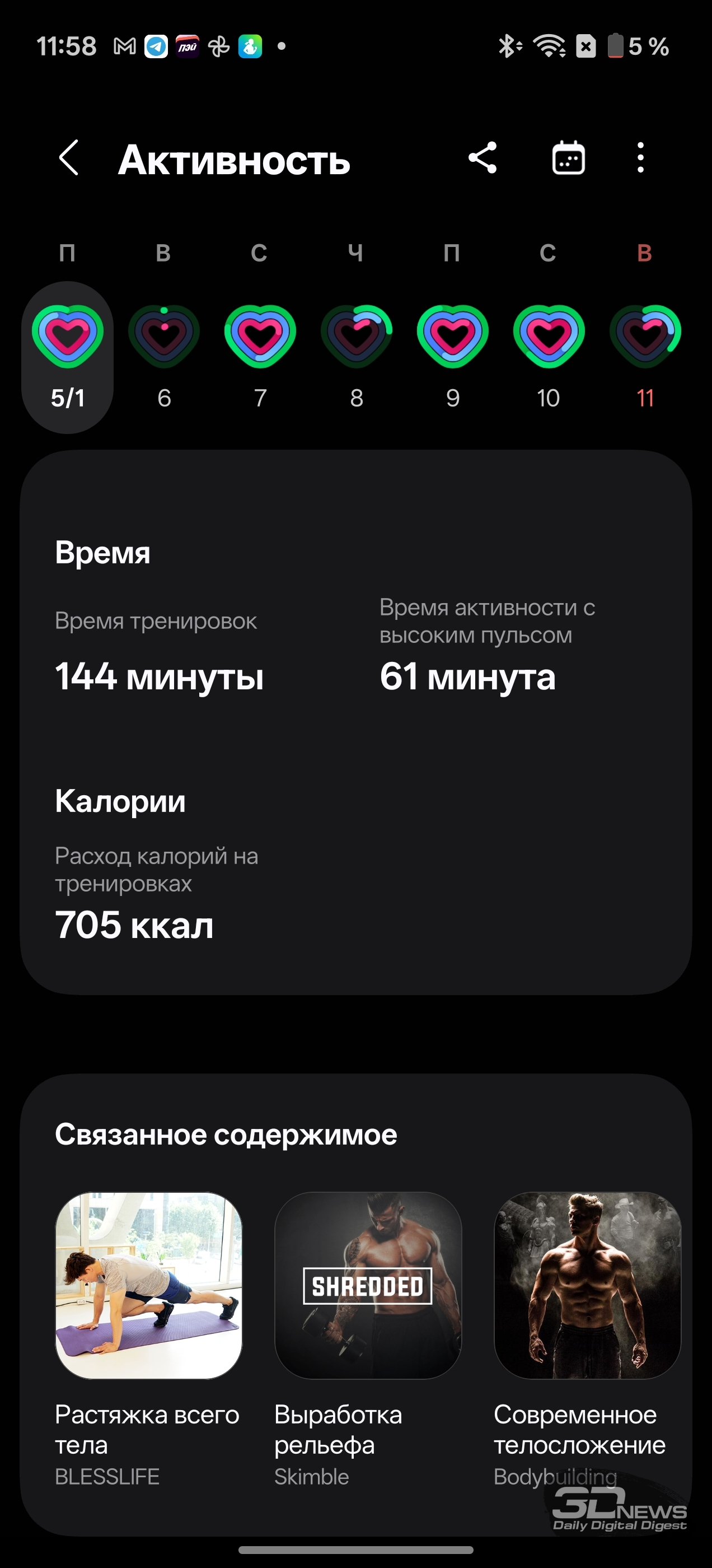Open the three-dot overflow menu
Viewport: 712px width, 1568px height.
[640, 158]
